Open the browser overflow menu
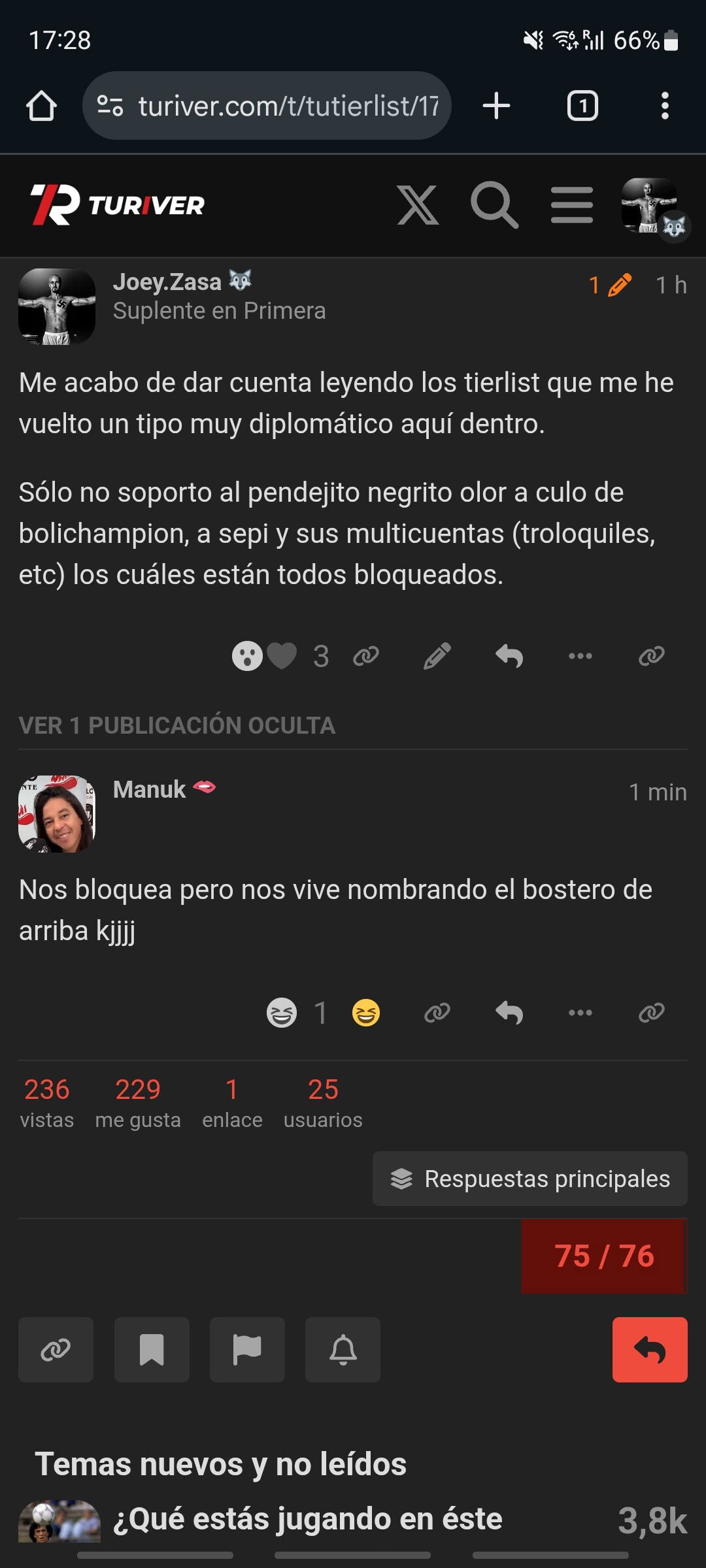 click(665, 106)
